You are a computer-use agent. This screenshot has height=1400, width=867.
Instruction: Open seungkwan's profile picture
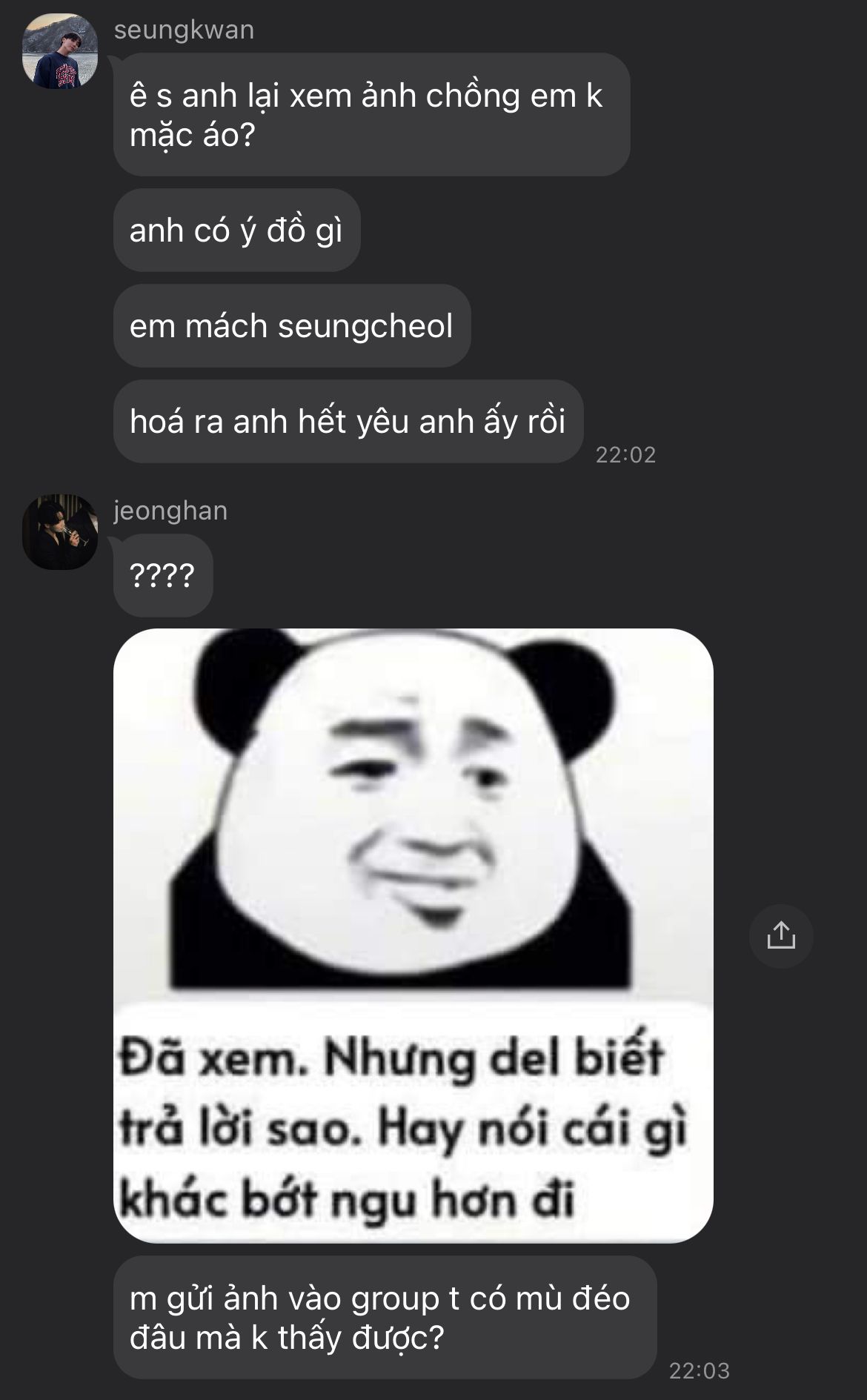pos(60,51)
